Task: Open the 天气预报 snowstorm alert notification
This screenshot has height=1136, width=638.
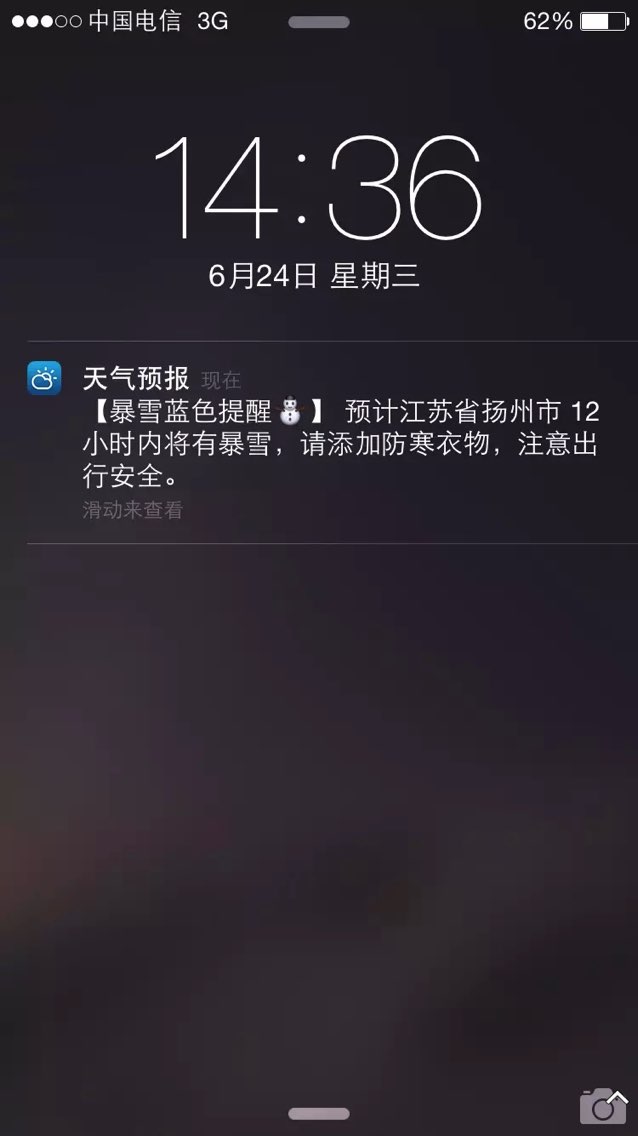Action: coord(319,442)
